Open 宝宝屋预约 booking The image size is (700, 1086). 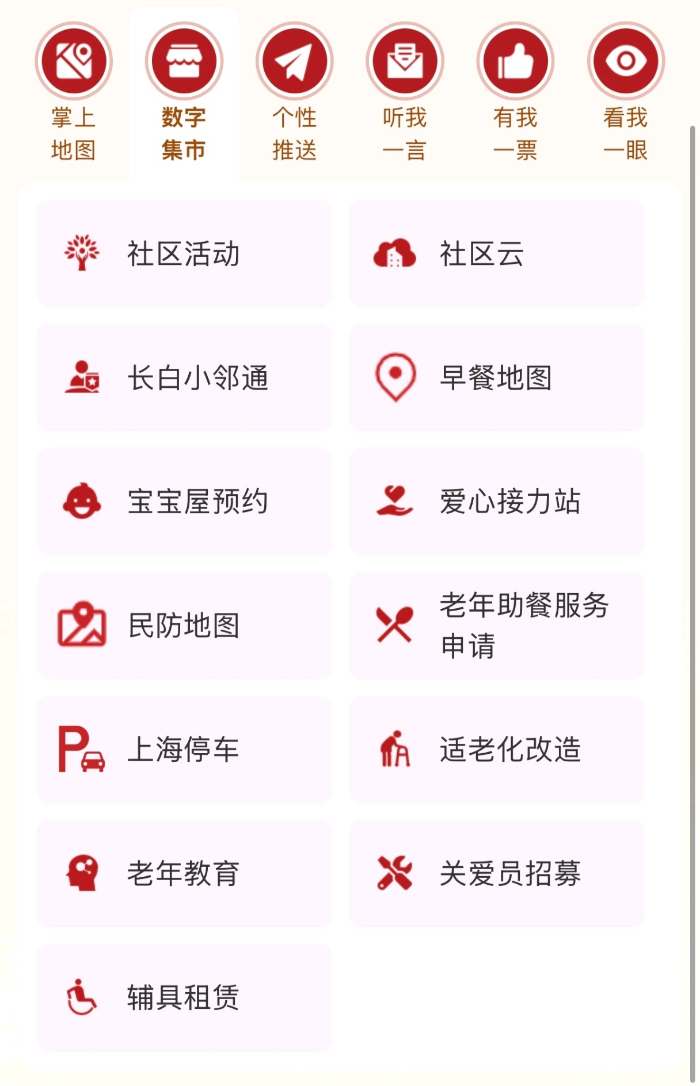tap(184, 502)
